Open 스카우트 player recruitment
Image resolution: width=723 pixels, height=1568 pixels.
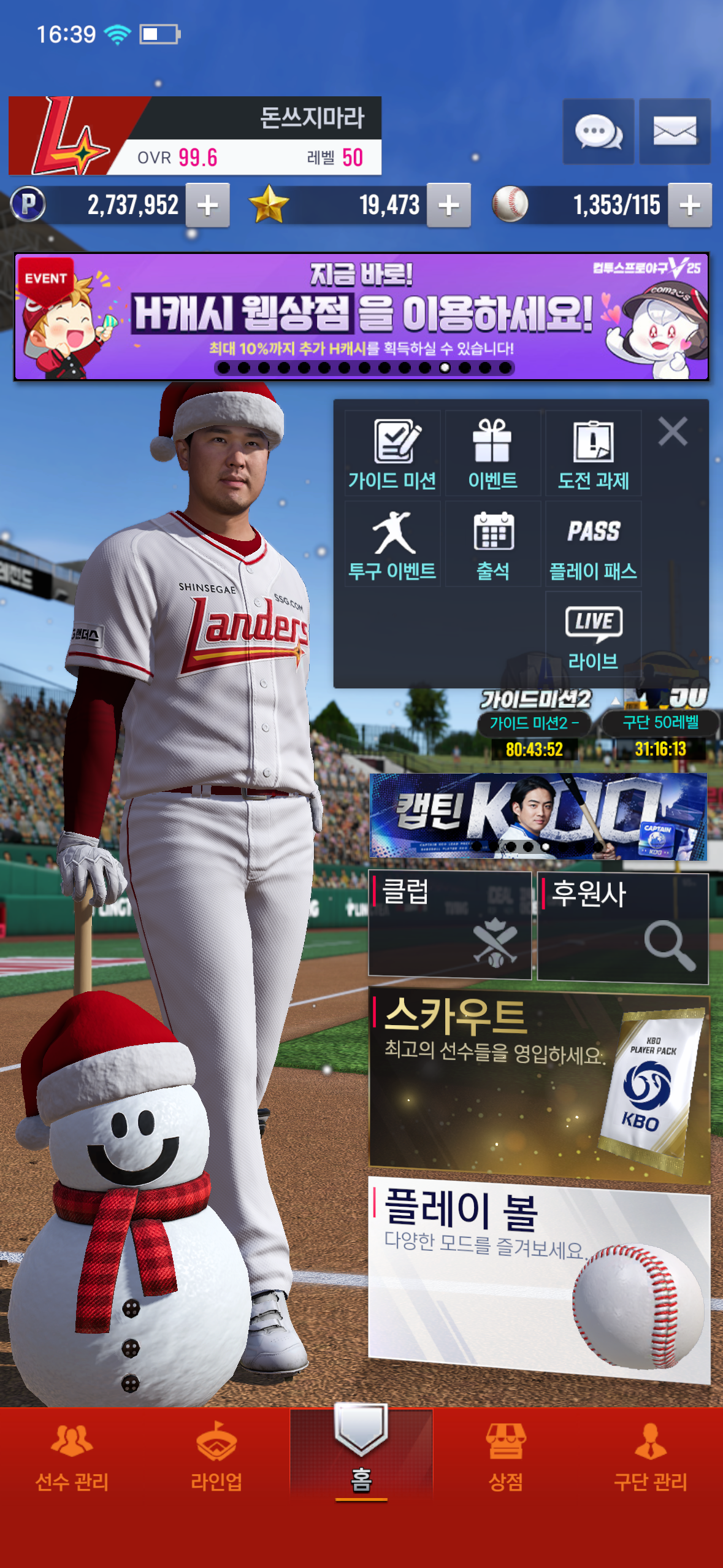click(538, 1083)
